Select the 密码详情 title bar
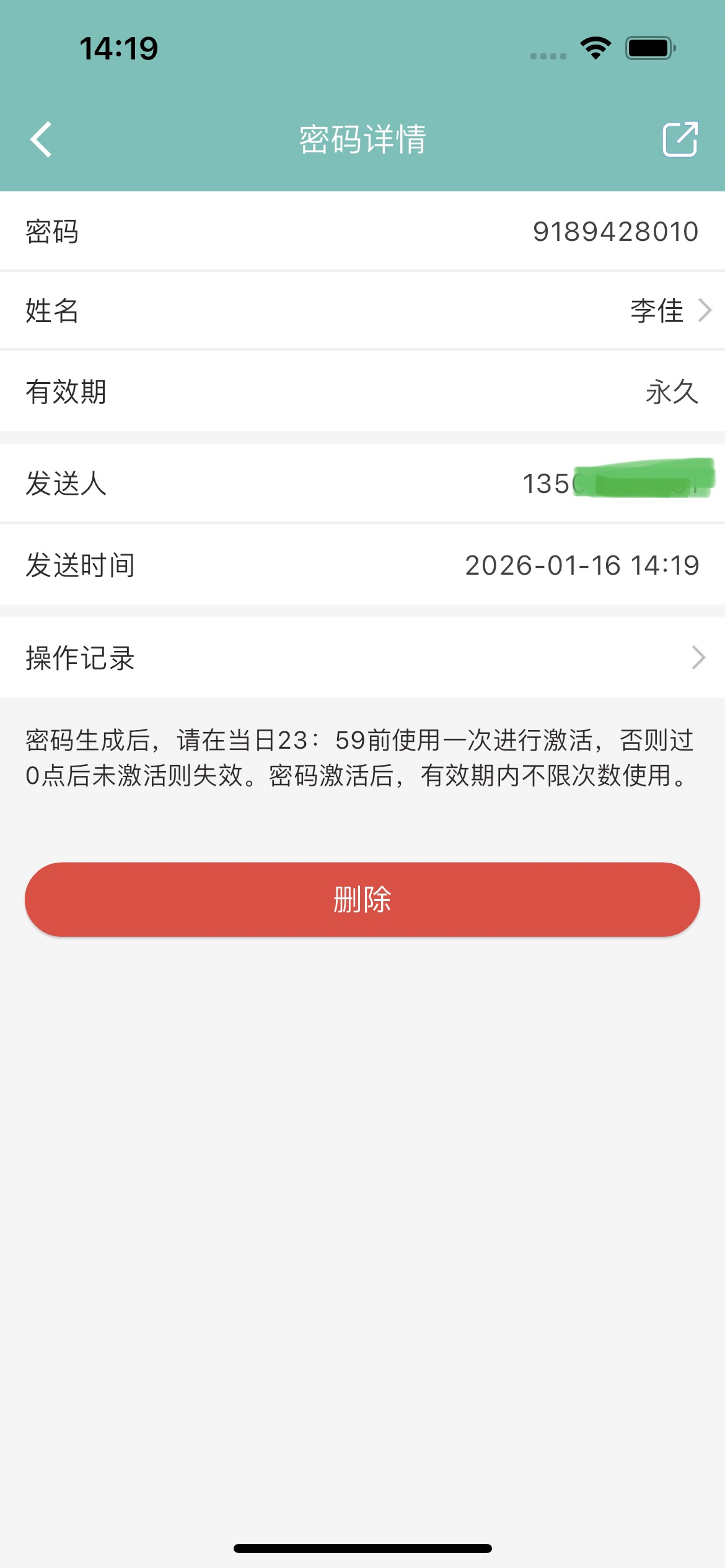The image size is (725, 1568). (x=362, y=139)
